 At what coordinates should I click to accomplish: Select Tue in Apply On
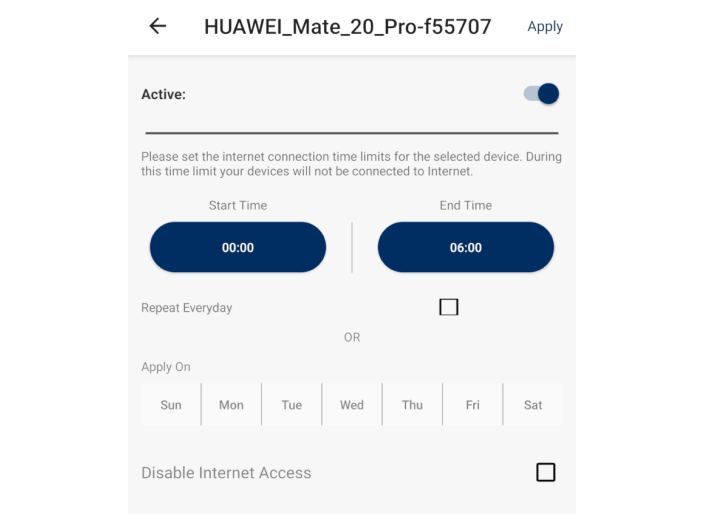tap(292, 405)
